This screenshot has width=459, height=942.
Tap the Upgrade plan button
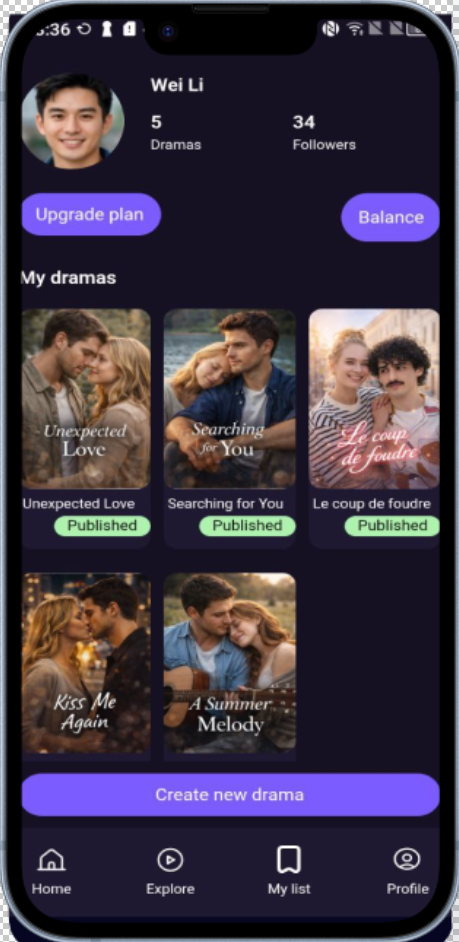(91, 214)
